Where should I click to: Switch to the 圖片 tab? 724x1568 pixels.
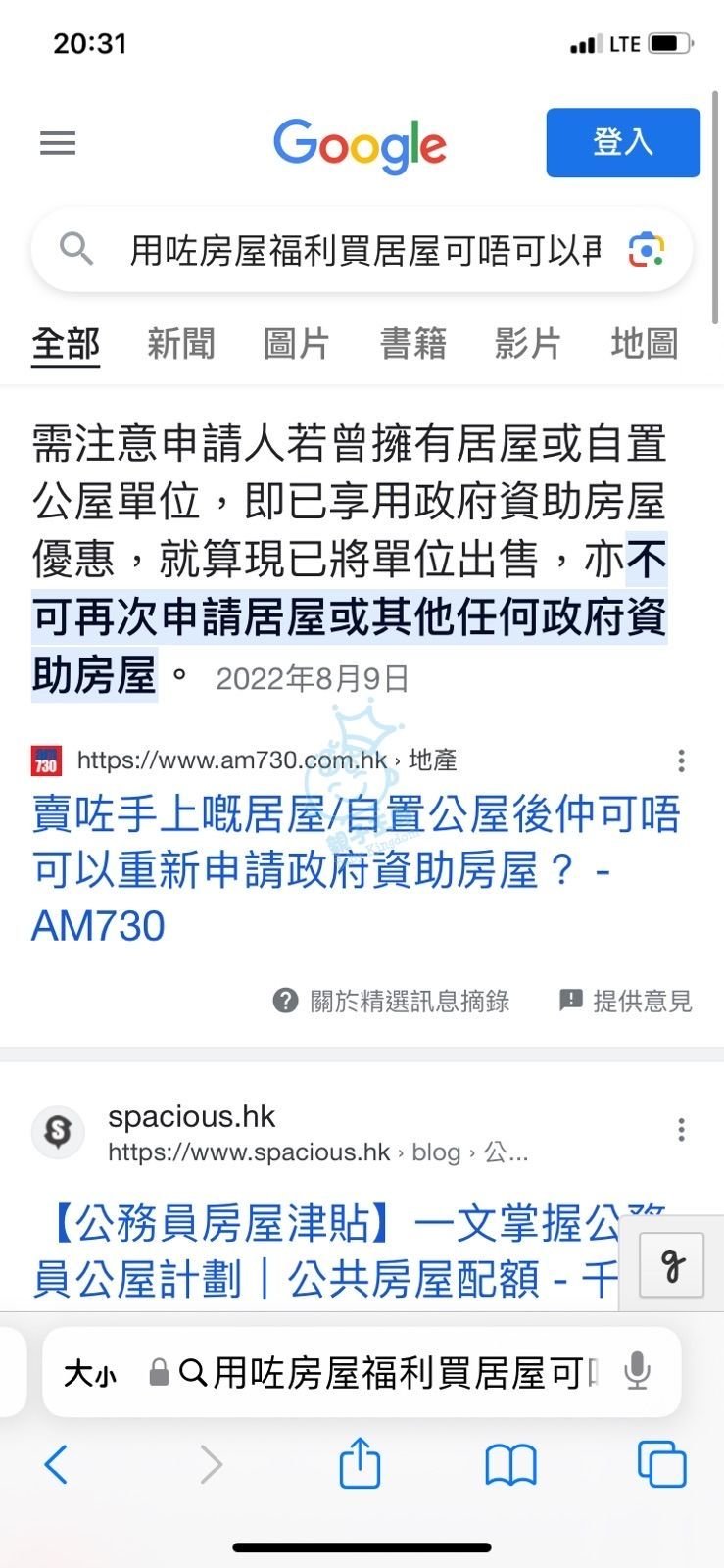(296, 344)
